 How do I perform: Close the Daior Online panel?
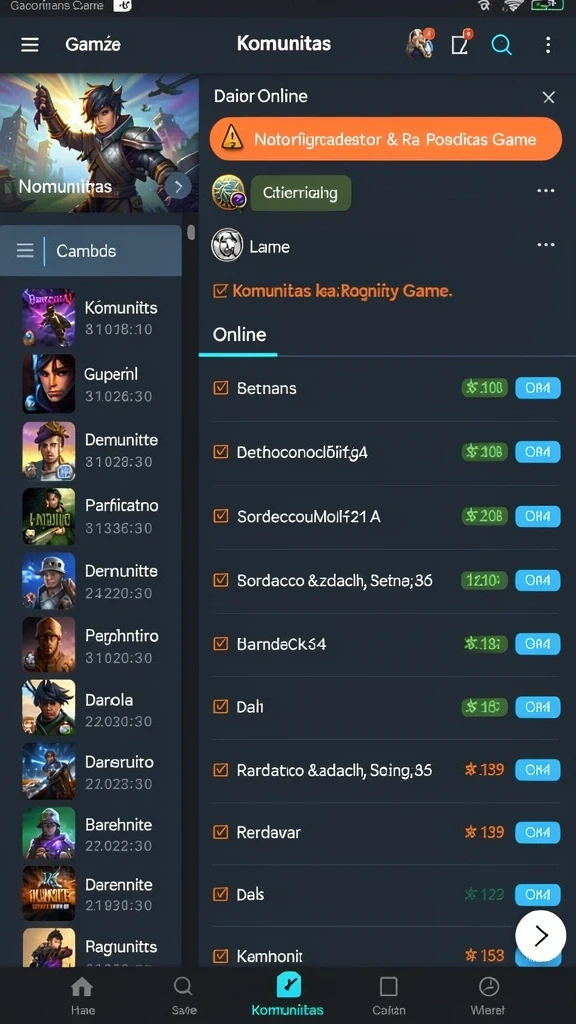pos(549,97)
